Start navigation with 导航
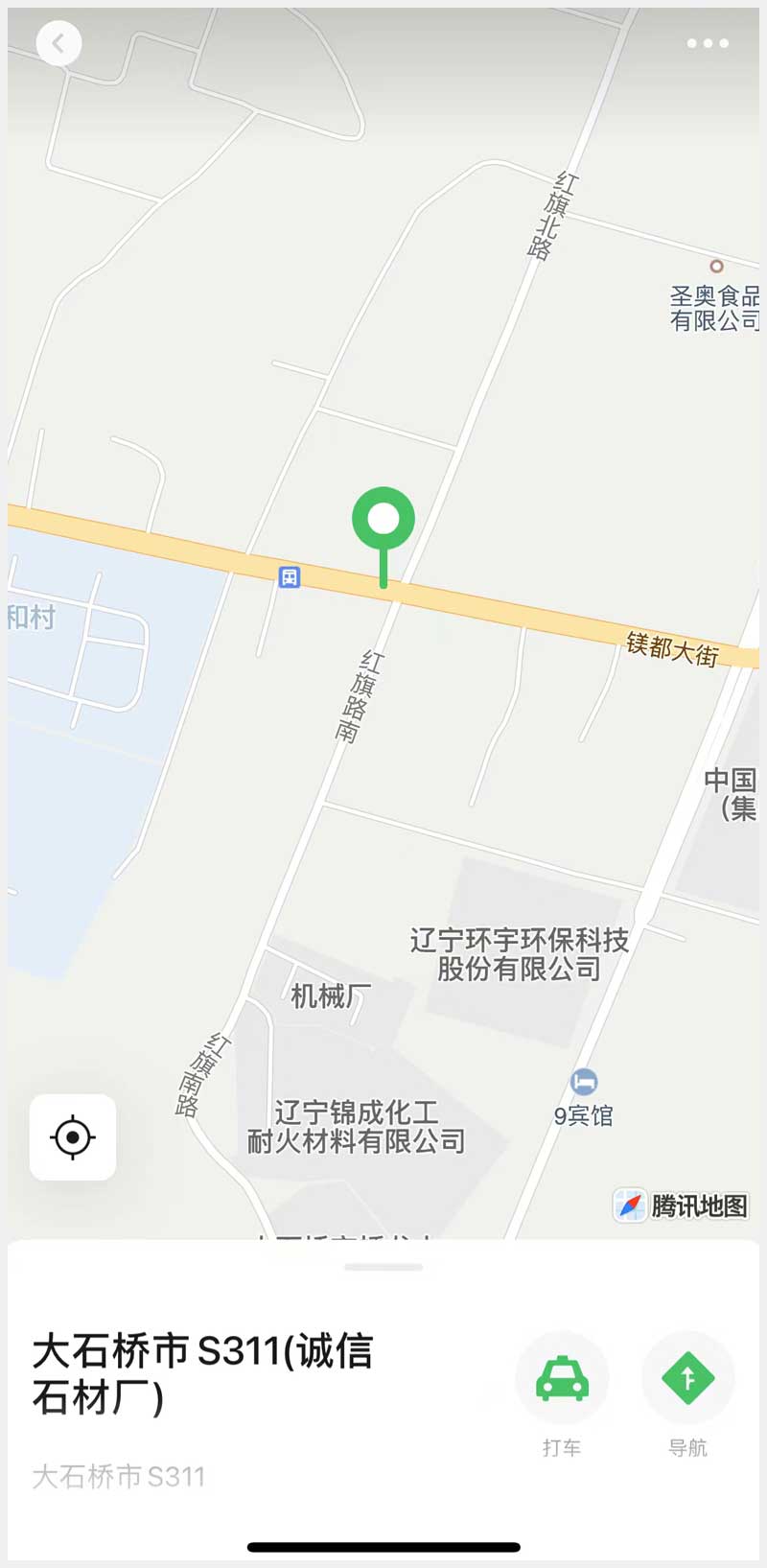The width and height of the screenshot is (767, 1568). click(687, 1379)
